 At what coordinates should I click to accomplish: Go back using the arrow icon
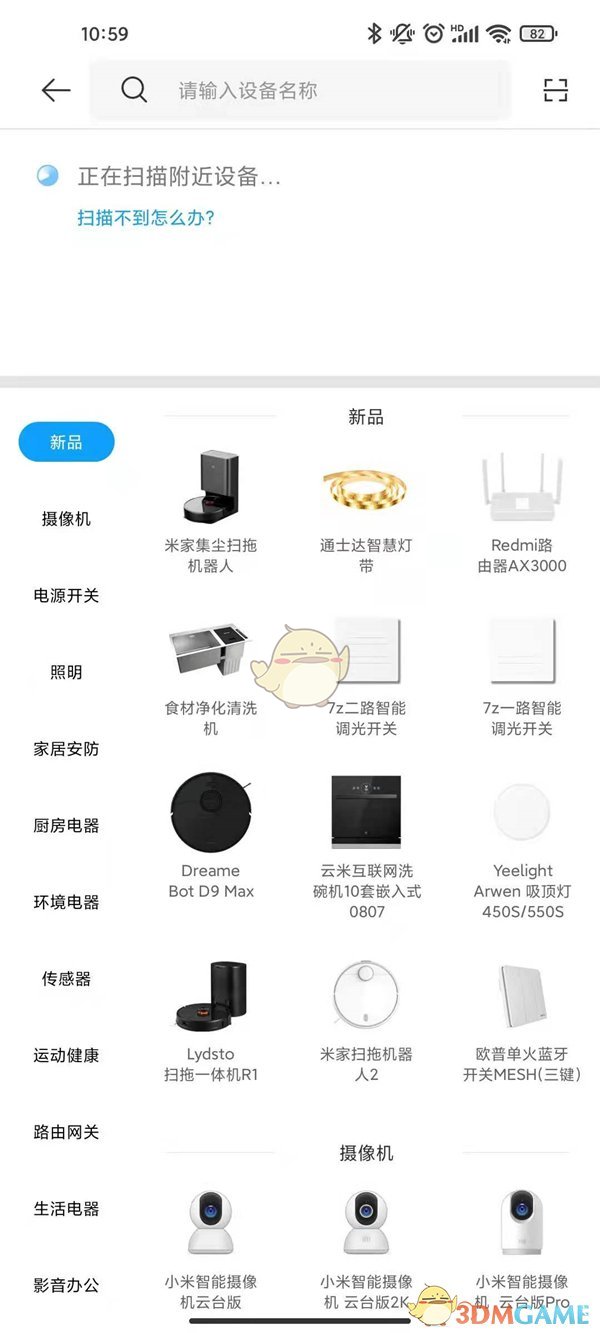point(56,90)
